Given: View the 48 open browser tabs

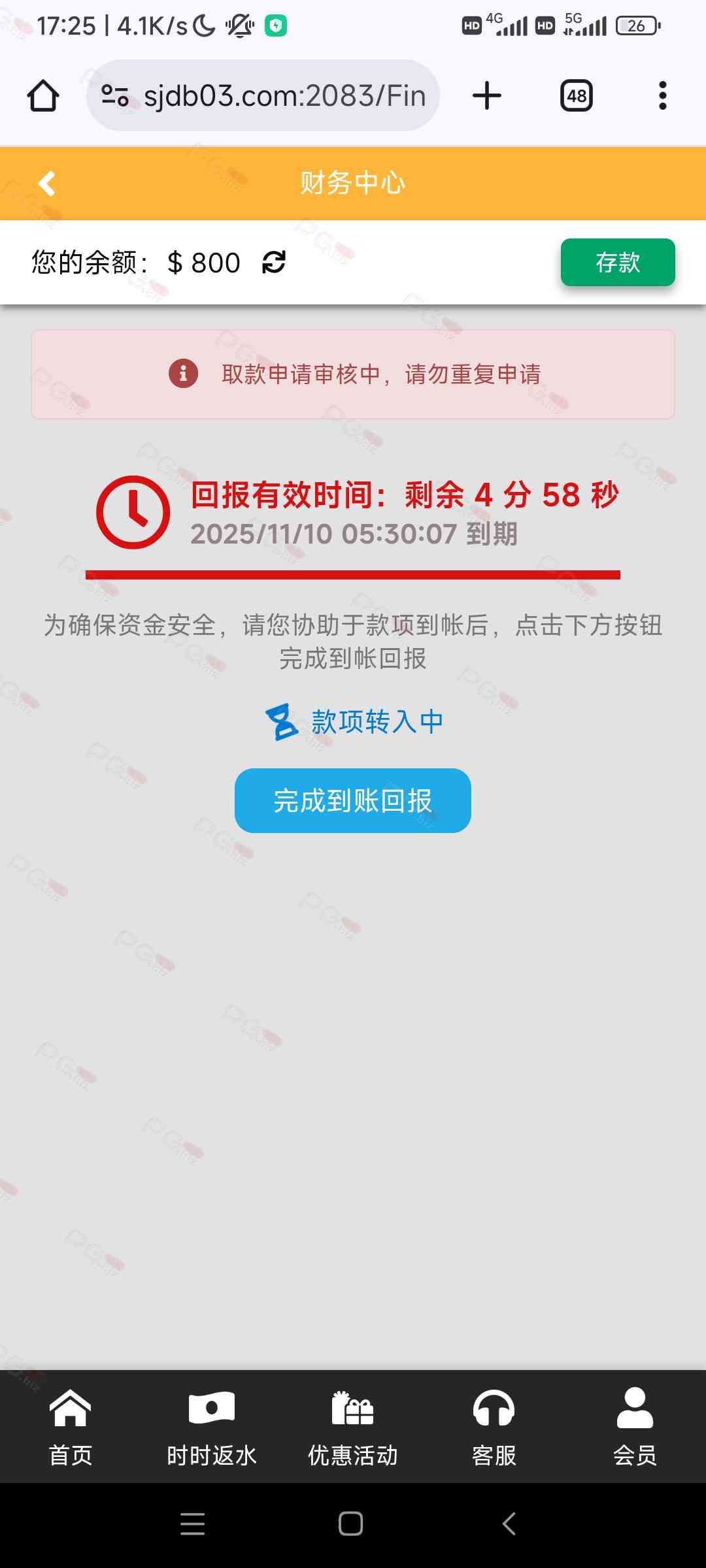Looking at the screenshot, I should click(576, 96).
